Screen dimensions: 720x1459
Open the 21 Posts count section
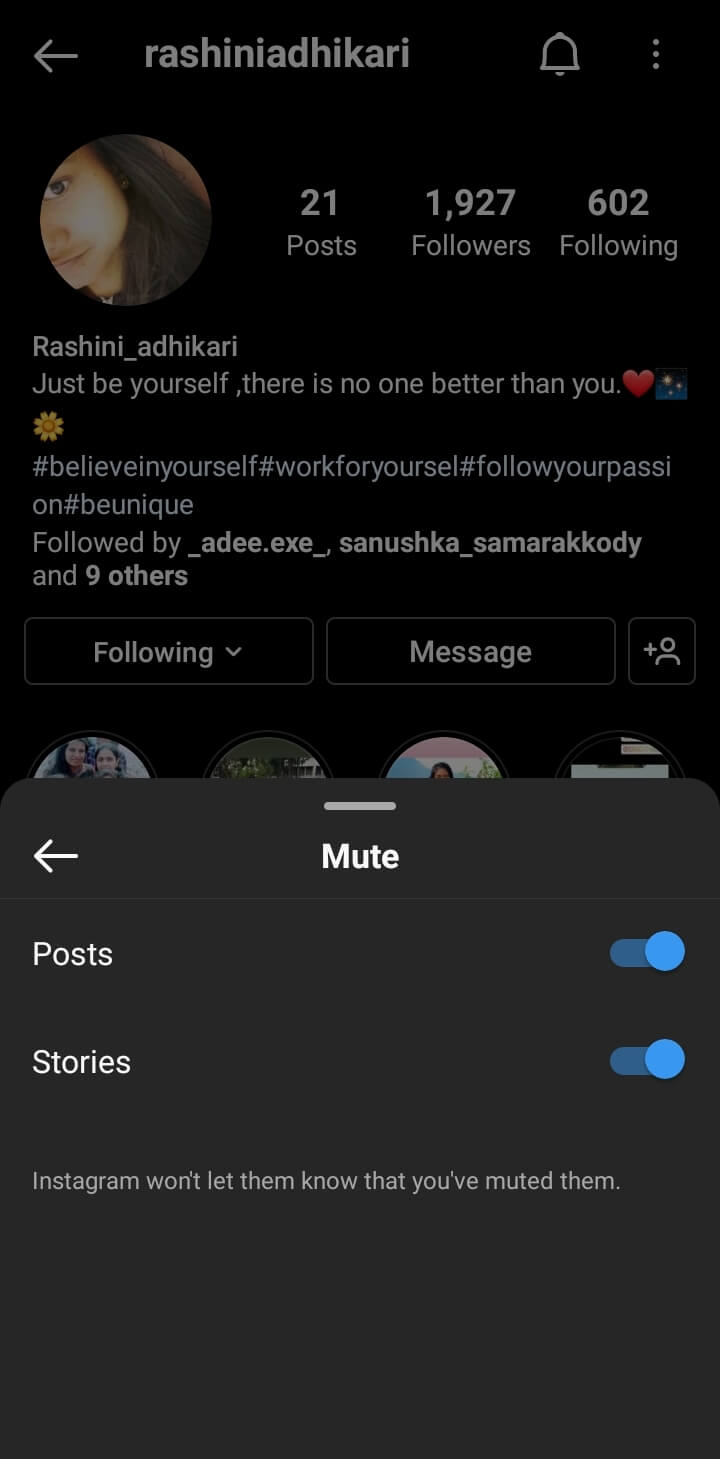click(x=320, y=220)
